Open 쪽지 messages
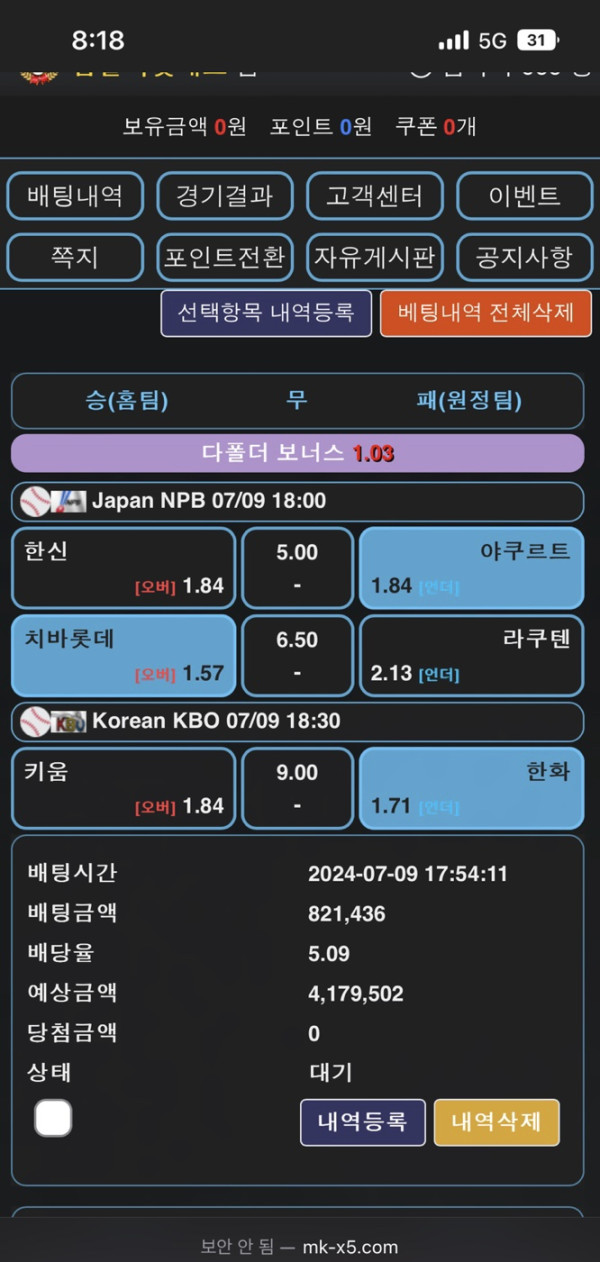The image size is (600, 1262). tap(75, 257)
